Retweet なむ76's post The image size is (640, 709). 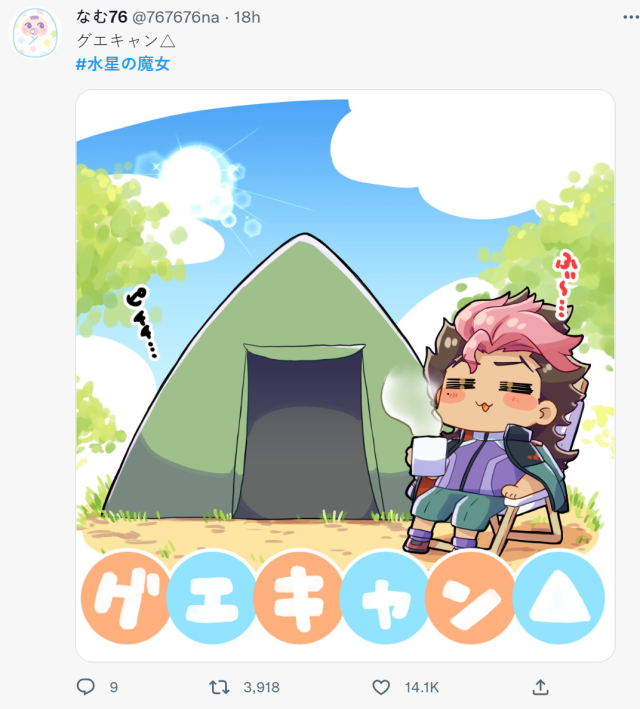(x=218, y=687)
